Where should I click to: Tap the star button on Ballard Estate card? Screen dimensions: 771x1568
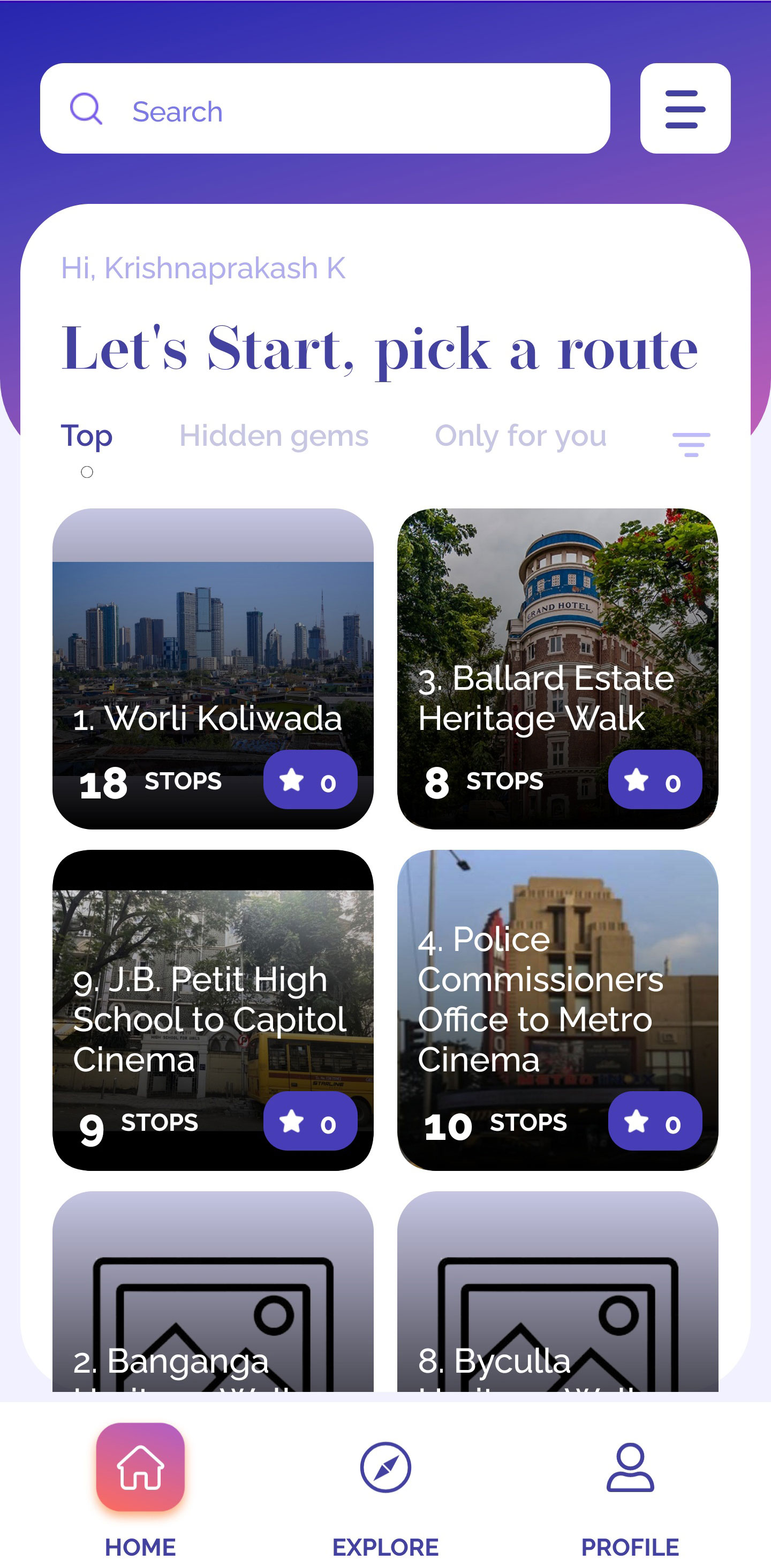click(654, 780)
